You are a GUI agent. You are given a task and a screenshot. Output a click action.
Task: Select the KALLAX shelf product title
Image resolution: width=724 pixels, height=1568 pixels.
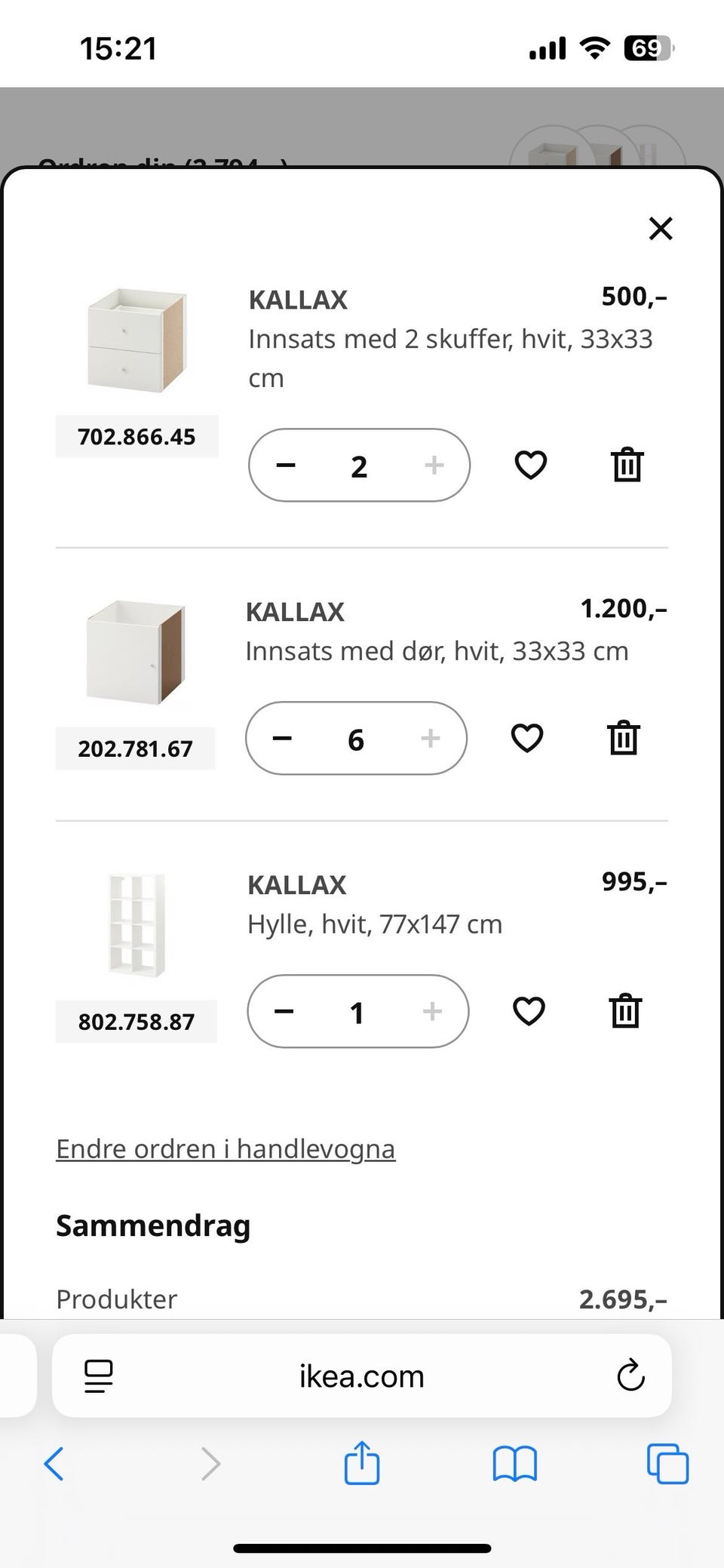click(296, 884)
